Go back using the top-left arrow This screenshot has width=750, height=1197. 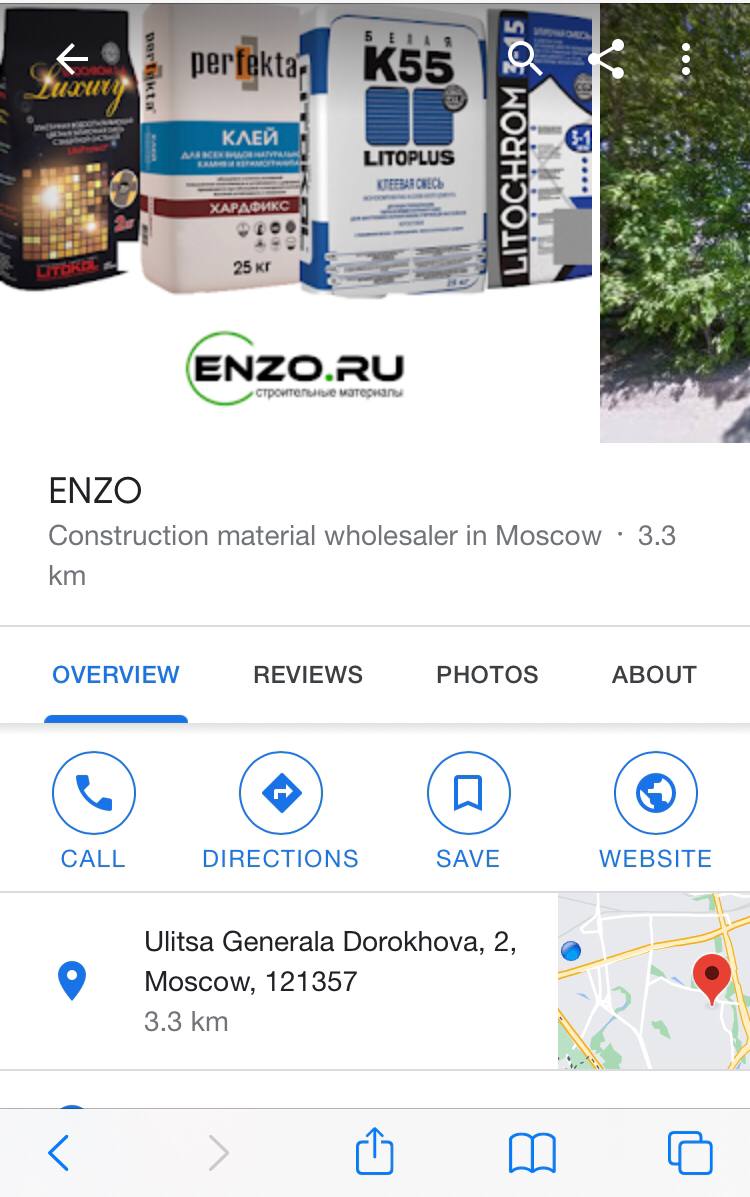72,60
